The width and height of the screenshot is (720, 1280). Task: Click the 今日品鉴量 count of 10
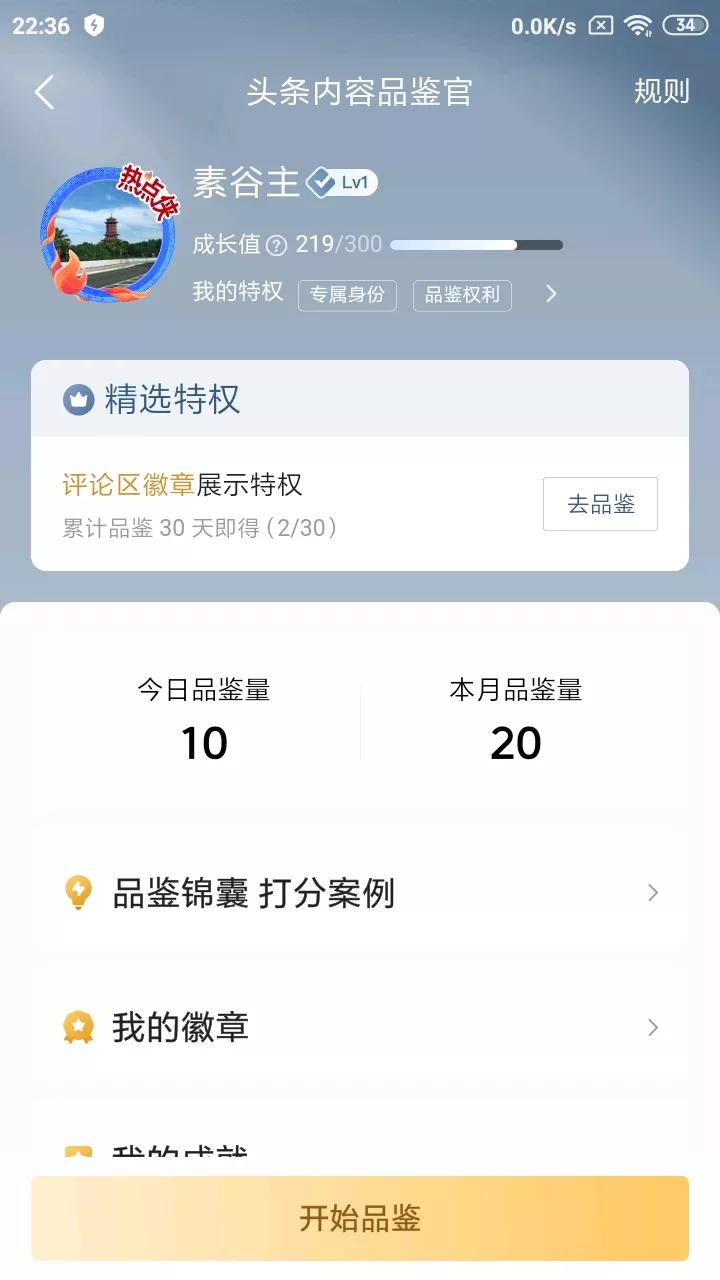point(203,742)
